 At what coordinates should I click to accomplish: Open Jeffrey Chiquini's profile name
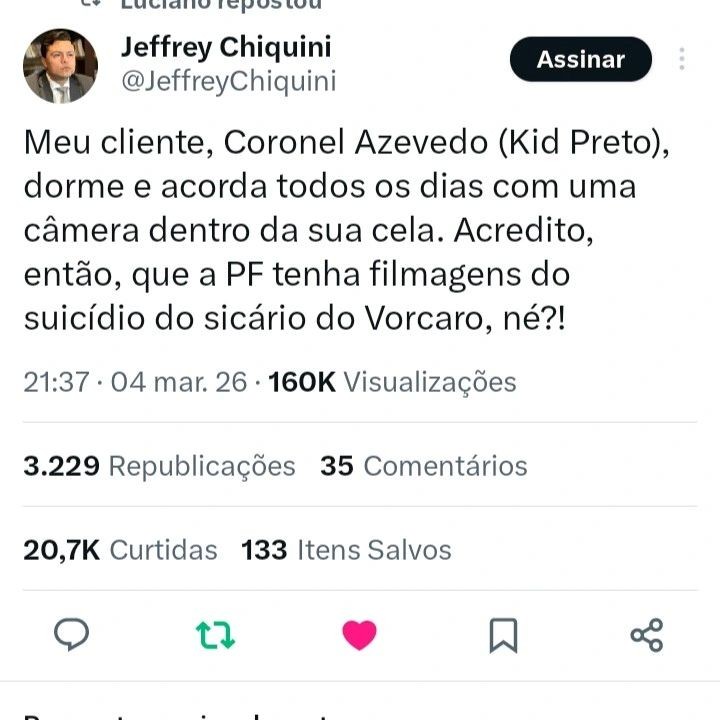(226, 47)
